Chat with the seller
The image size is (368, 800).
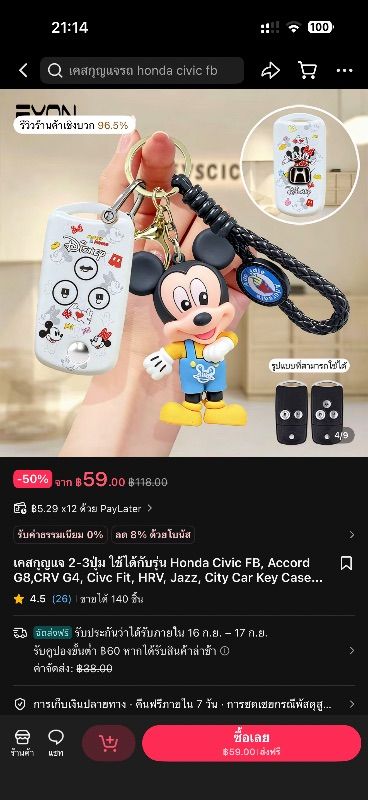point(56,743)
